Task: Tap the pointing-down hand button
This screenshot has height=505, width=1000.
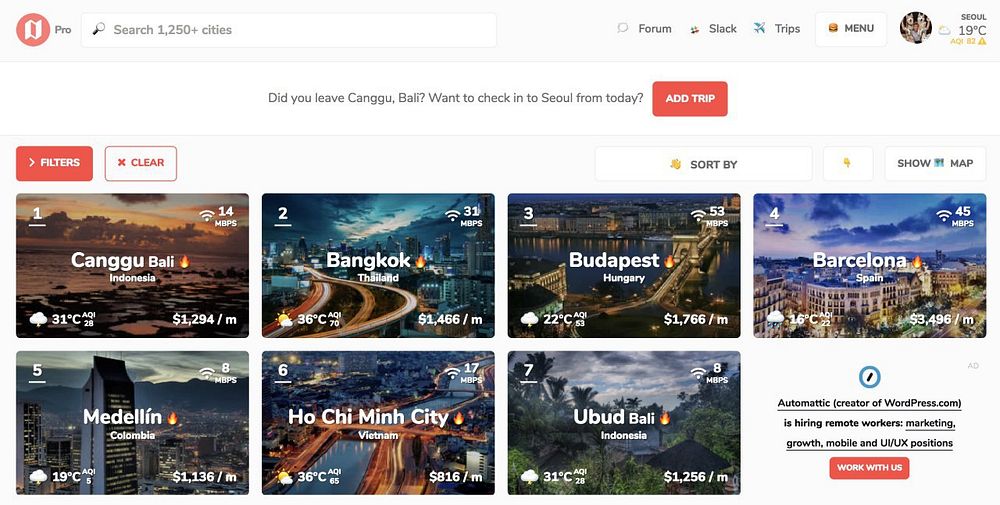Action: 847,164
